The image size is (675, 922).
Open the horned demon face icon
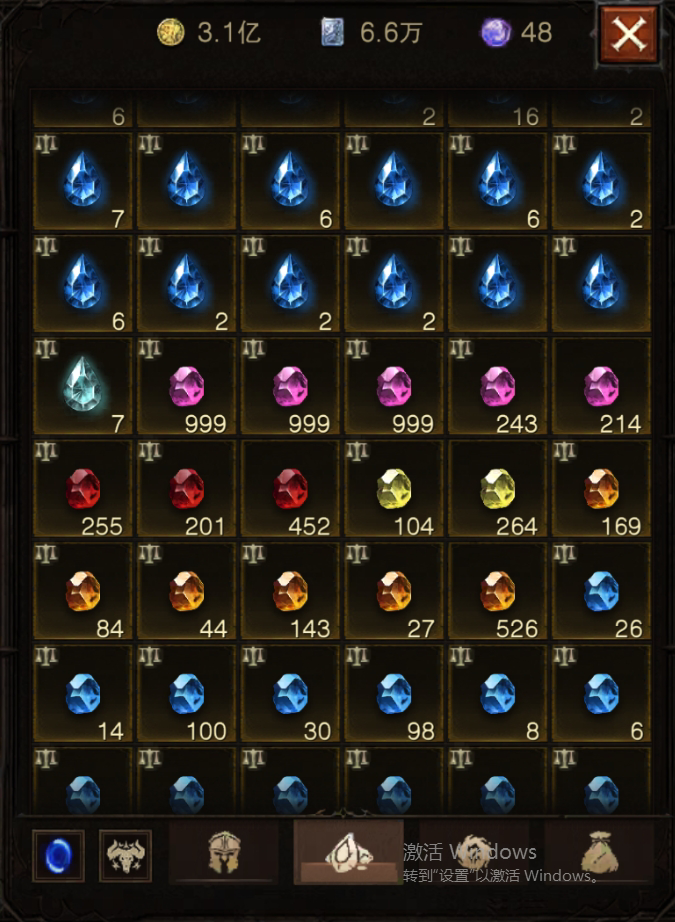(126, 856)
